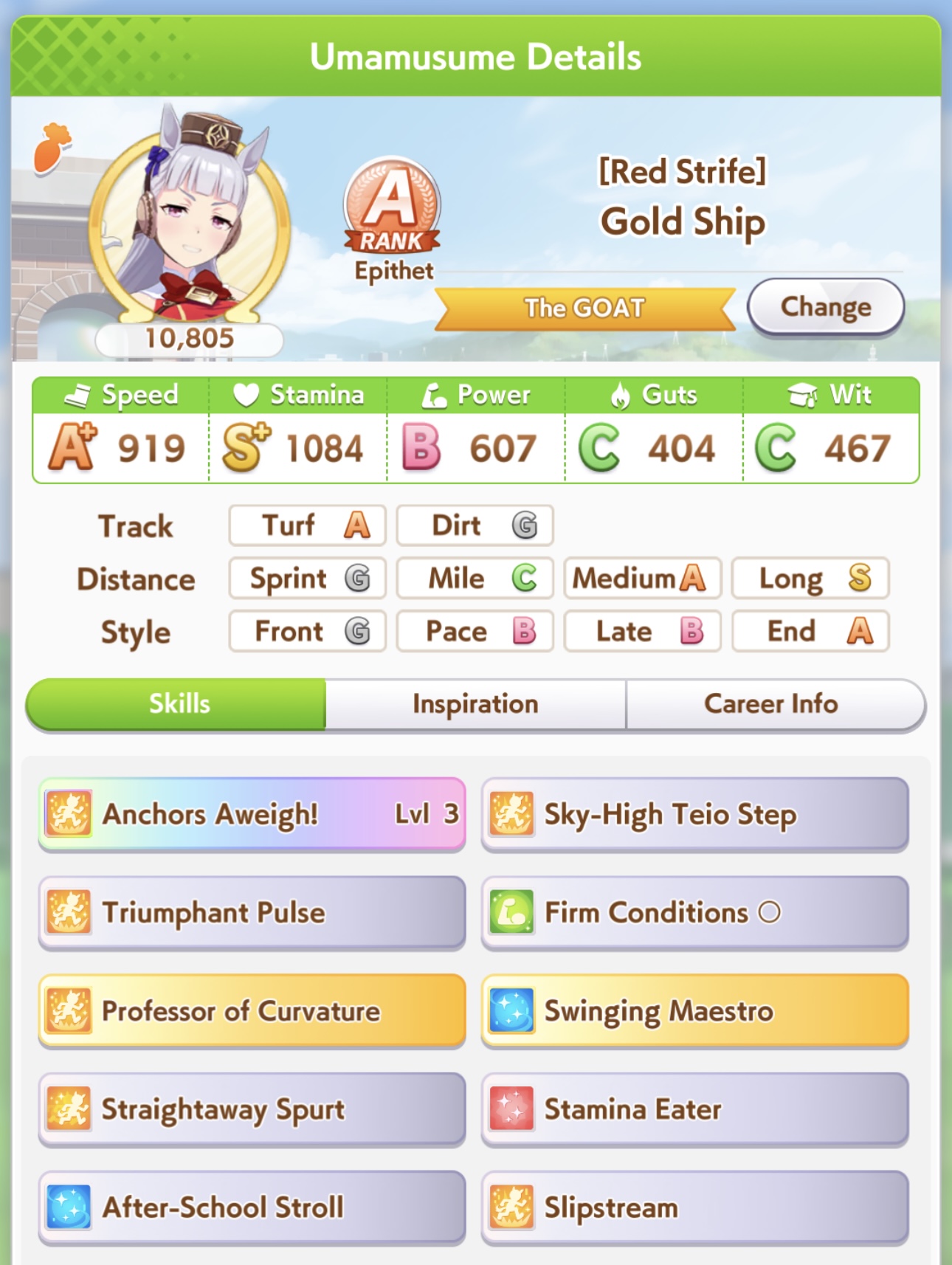Show the After-School Stroll skill
Screen dimensions: 952x1265
coord(252,1207)
